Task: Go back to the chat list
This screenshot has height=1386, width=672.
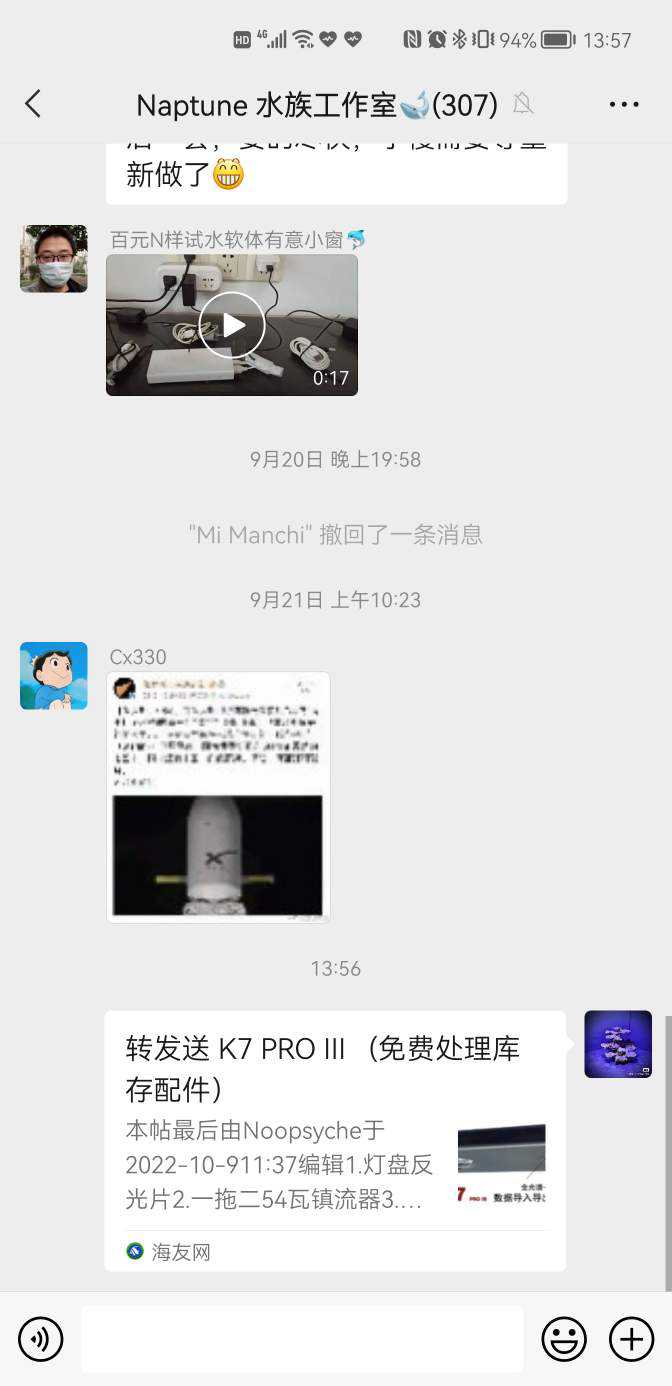Action: pos(33,104)
